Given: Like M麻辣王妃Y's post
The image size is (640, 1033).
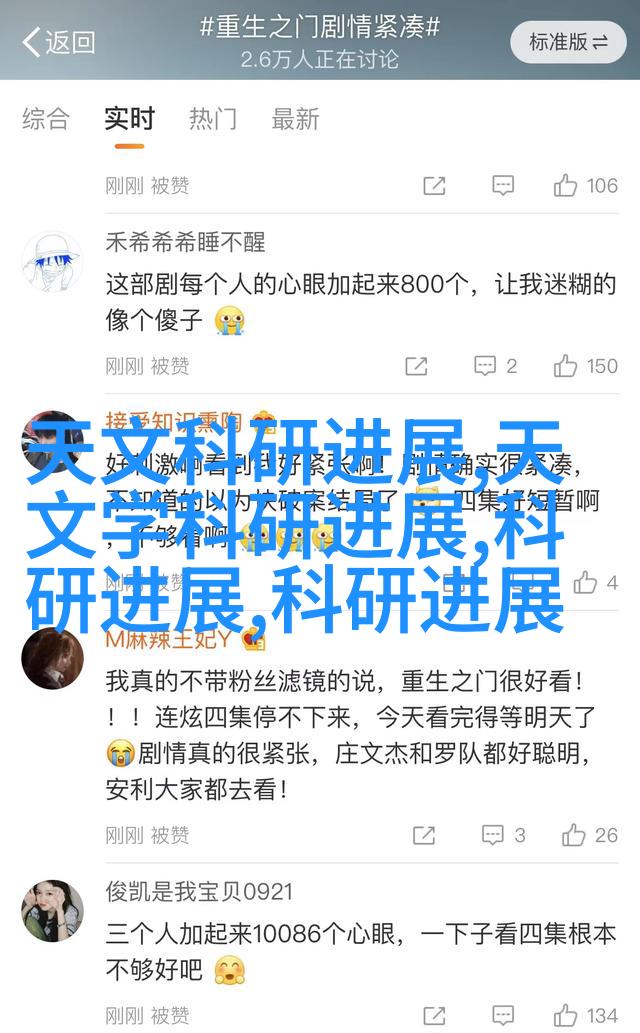Looking at the screenshot, I should [589, 835].
